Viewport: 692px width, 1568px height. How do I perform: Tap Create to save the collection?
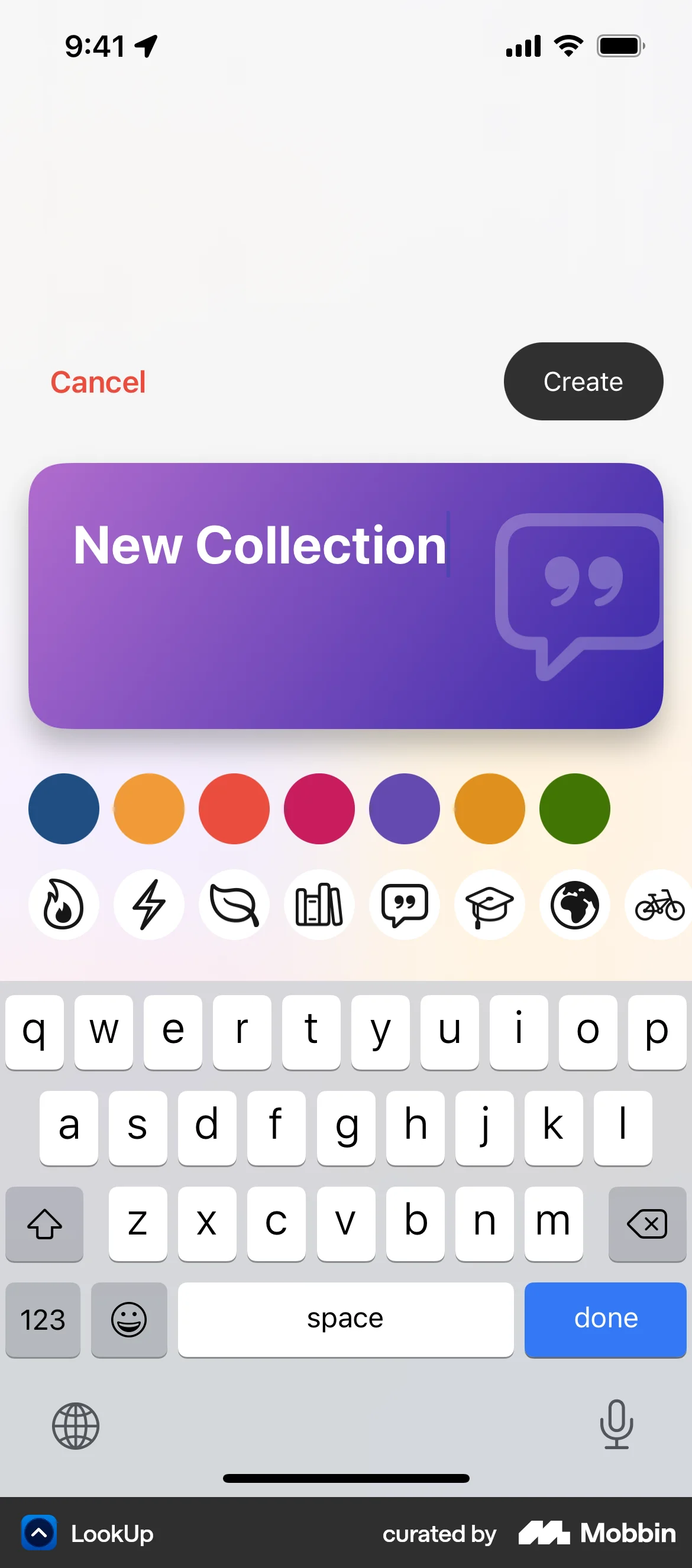pyautogui.click(x=583, y=381)
